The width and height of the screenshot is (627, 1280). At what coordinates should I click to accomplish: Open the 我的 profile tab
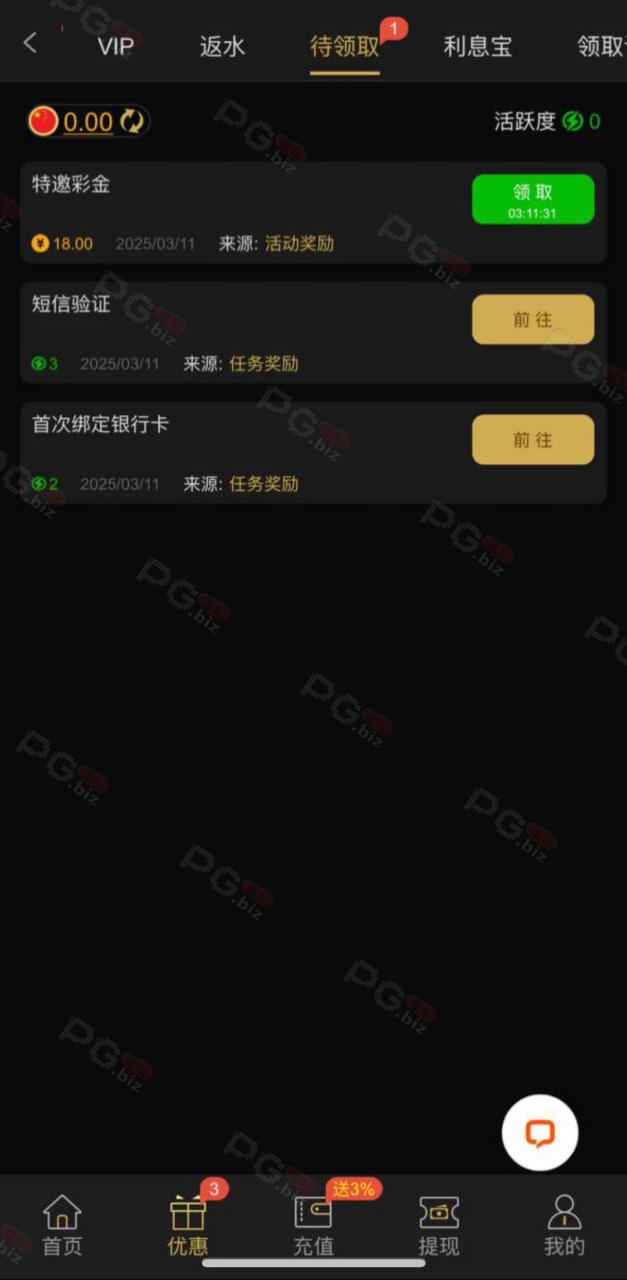564,1225
